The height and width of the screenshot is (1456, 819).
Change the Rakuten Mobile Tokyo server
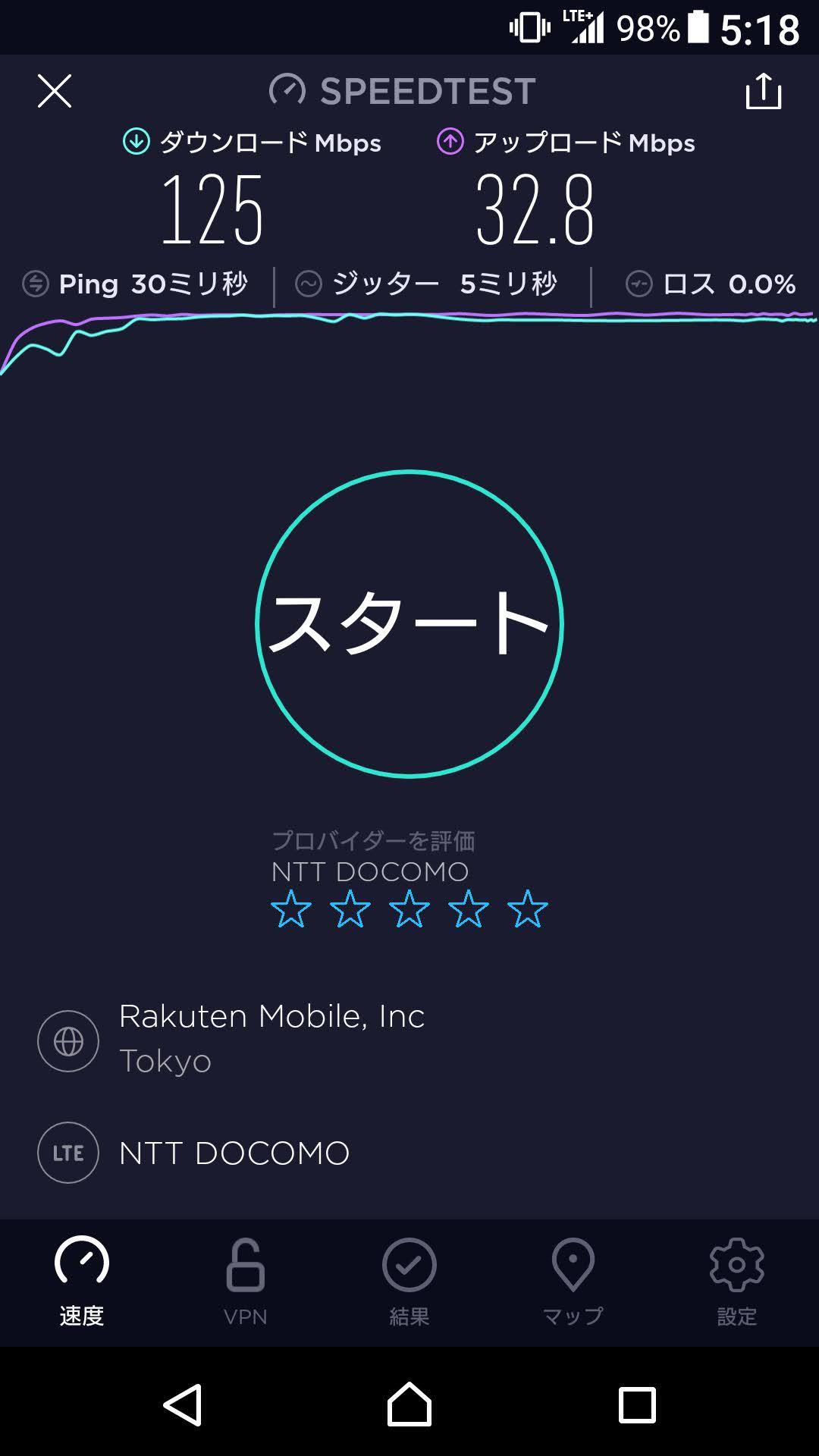271,1039
